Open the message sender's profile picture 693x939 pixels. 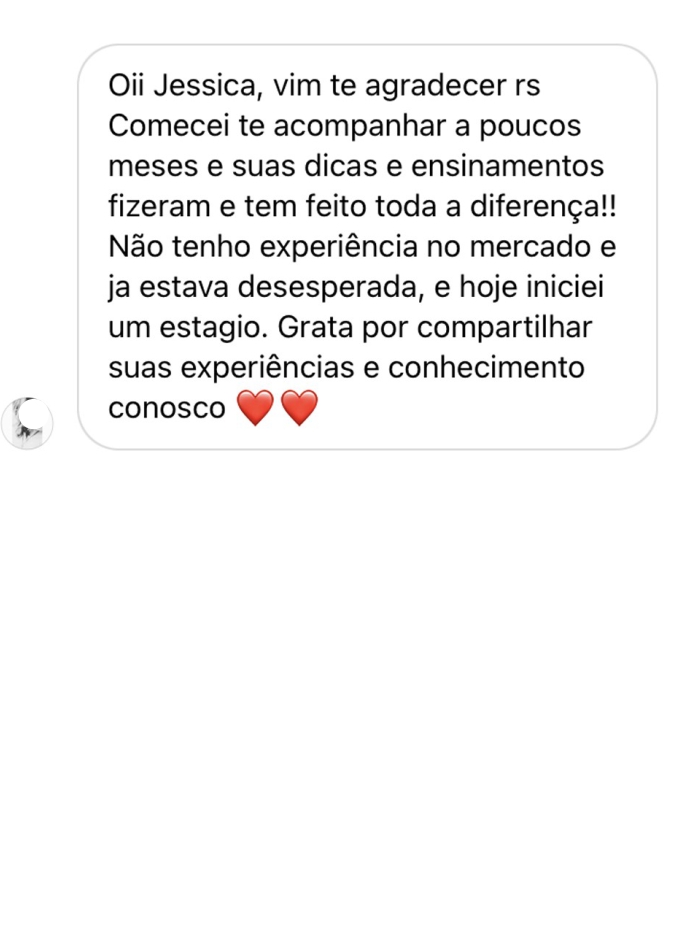[27, 422]
